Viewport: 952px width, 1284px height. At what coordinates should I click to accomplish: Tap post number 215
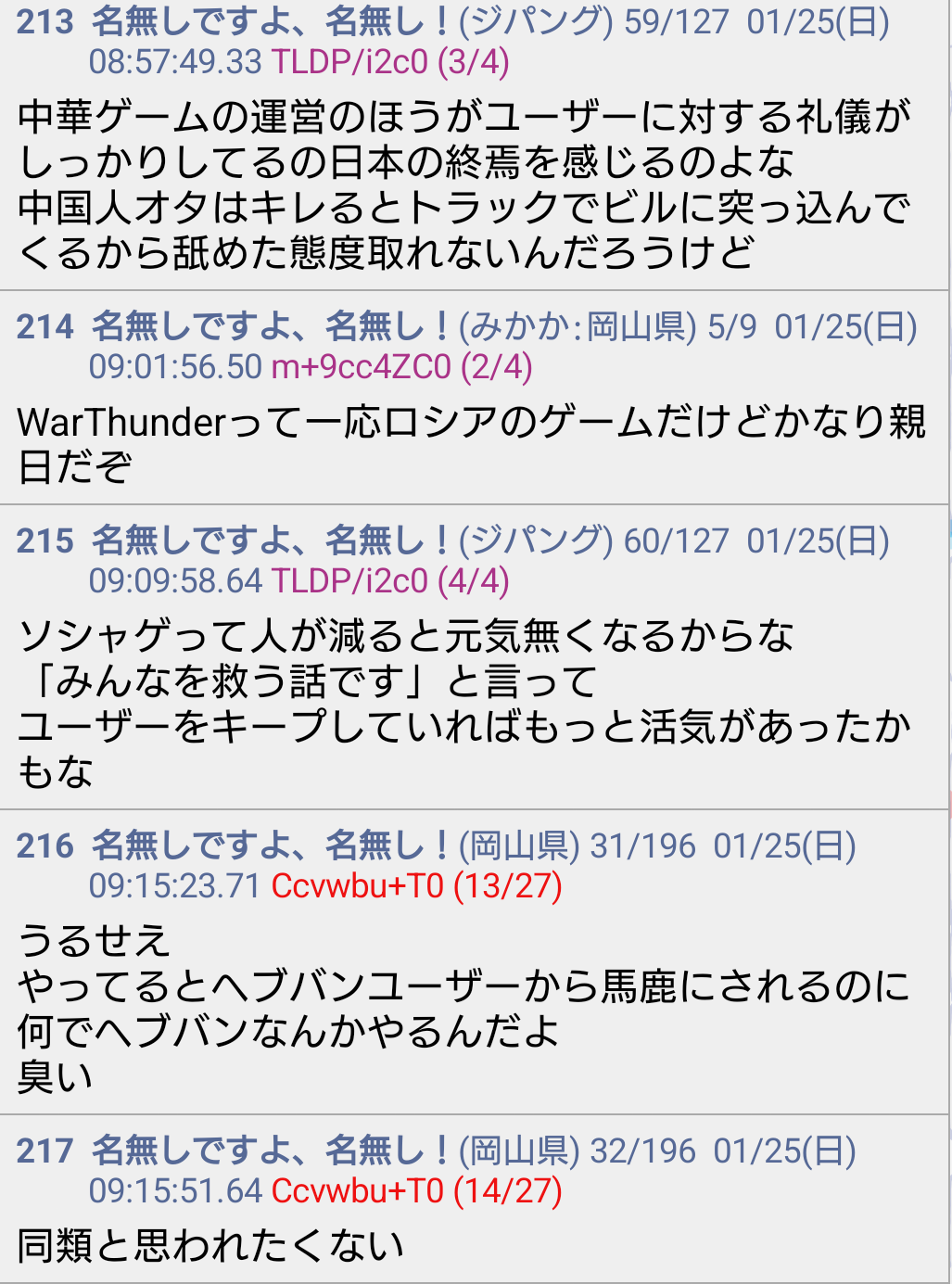coord(44,541)
